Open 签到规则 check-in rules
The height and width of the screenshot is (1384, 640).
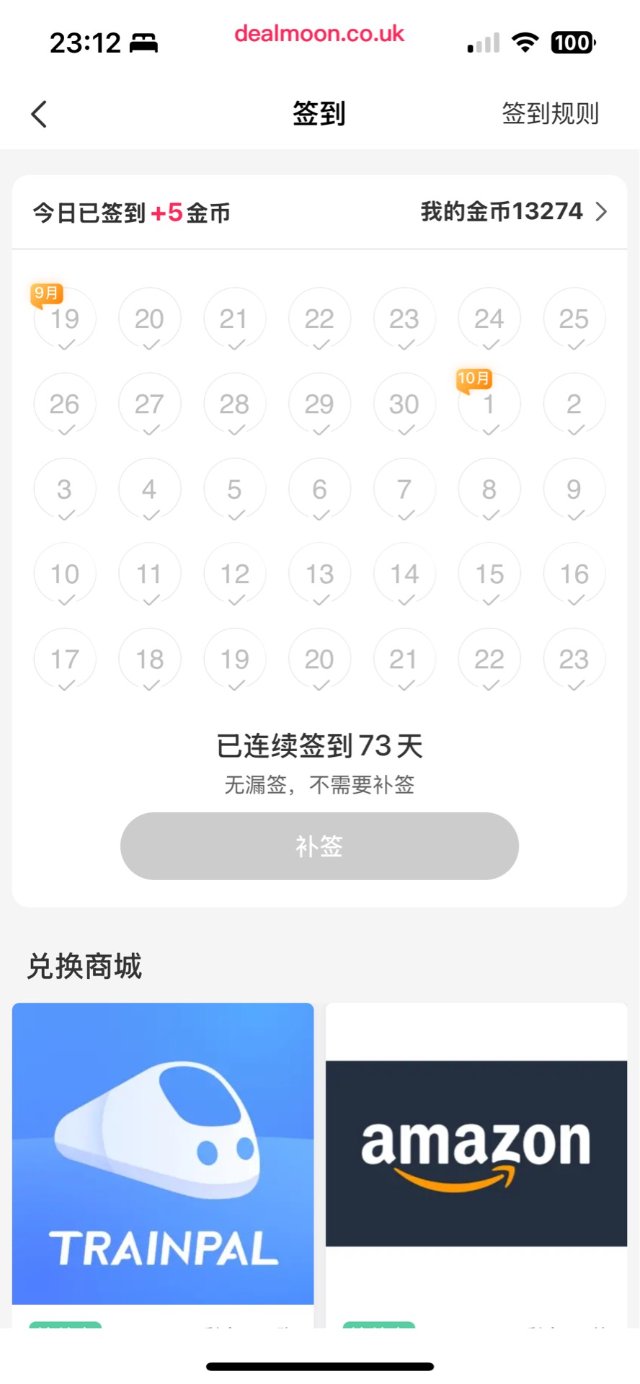click(550, 114)
